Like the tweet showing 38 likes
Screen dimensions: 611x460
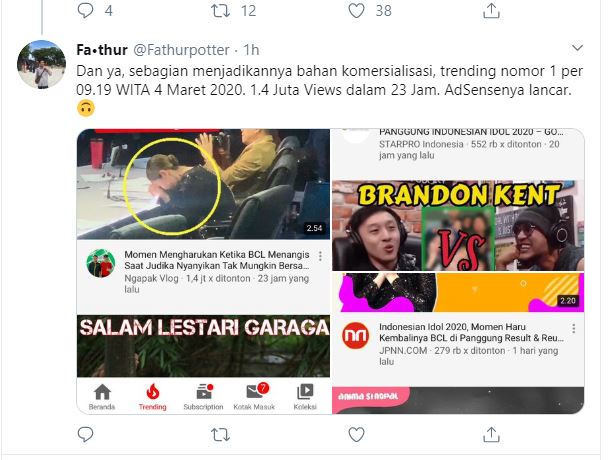click(x=355, y=11)
